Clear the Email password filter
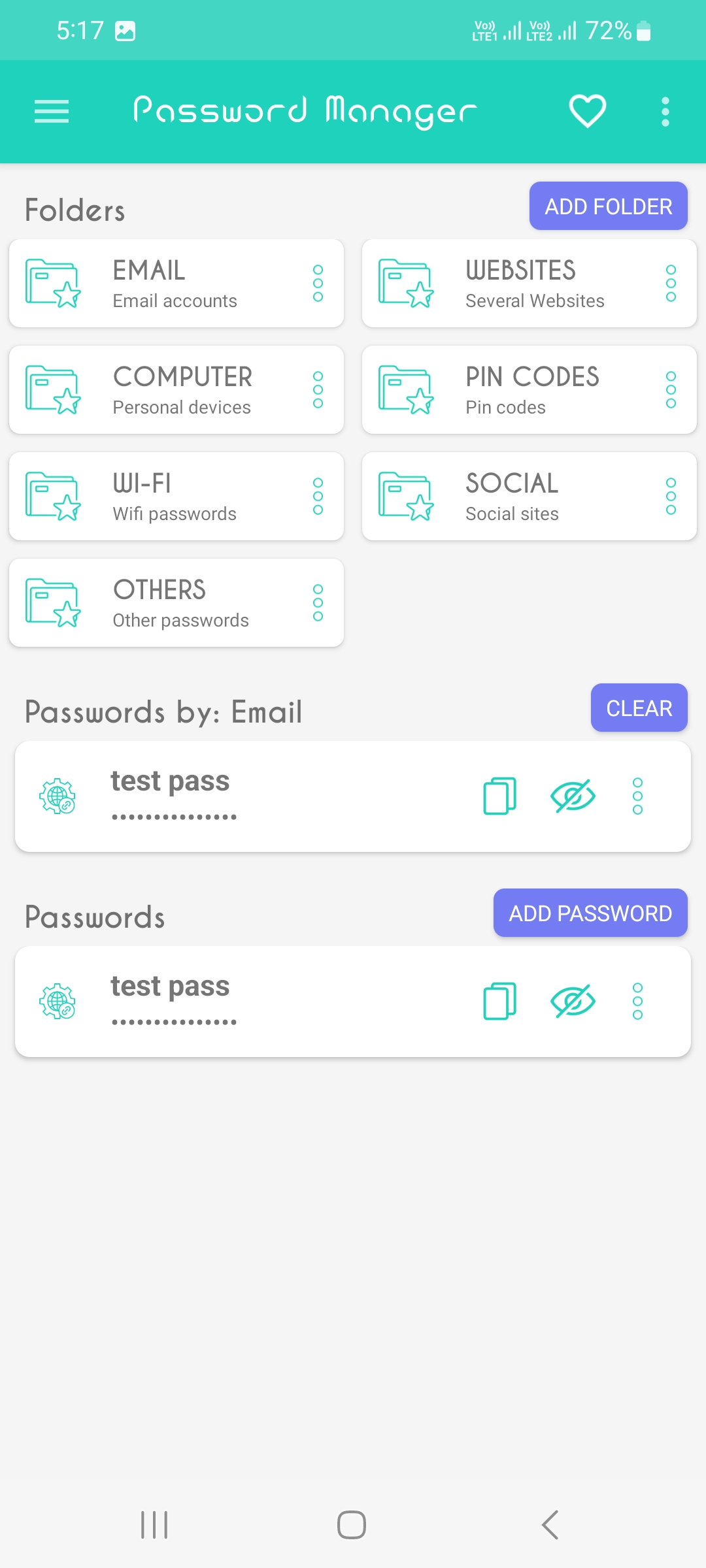Screen dimensions: 706x1568 (x=639, y=708)
